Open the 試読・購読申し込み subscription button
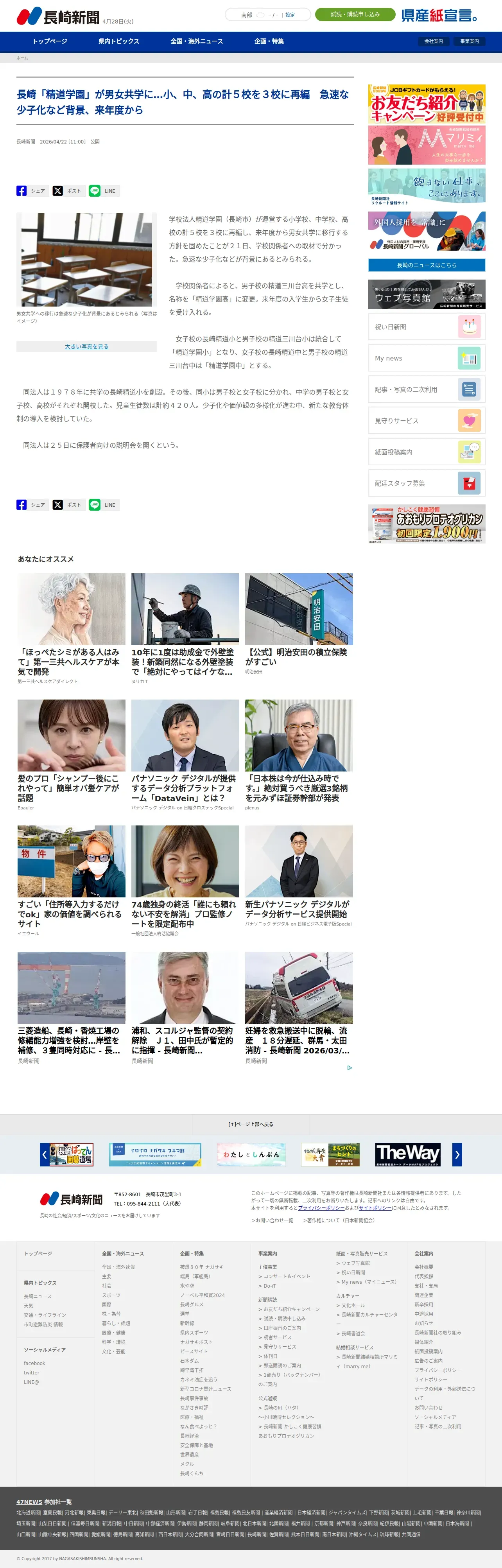 (x=355, y=14)
